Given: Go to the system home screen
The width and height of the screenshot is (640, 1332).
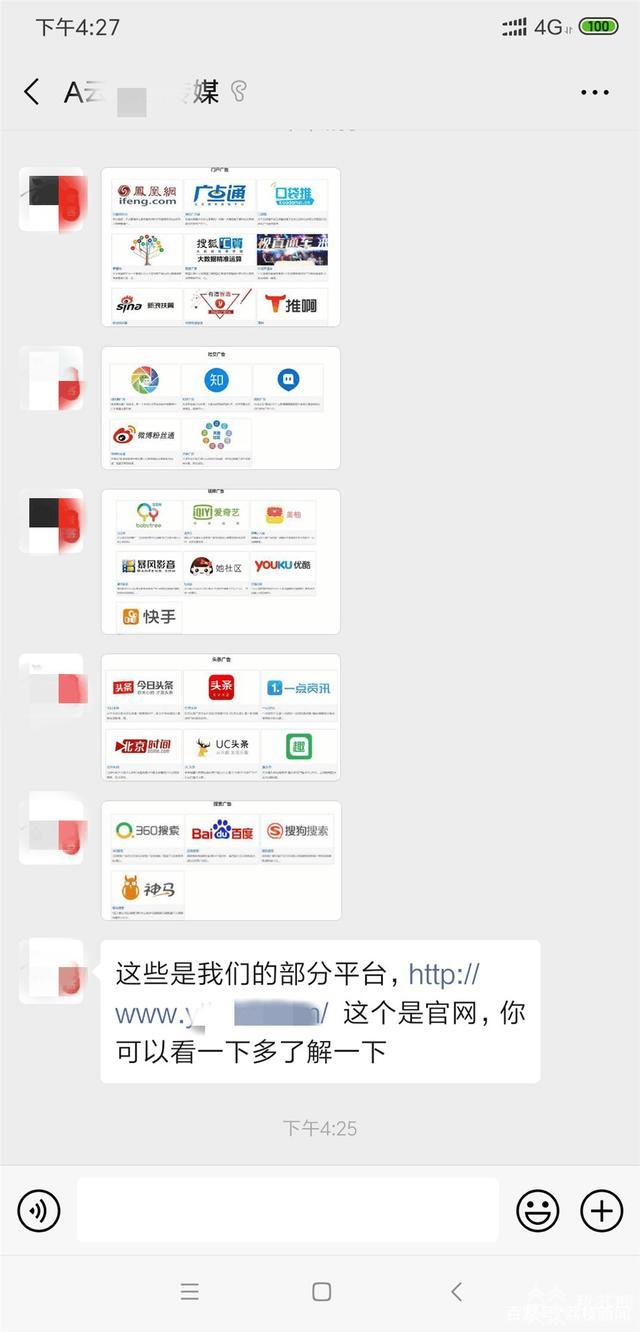Looking at the screenshot, I should click(x=321, y=1291).
